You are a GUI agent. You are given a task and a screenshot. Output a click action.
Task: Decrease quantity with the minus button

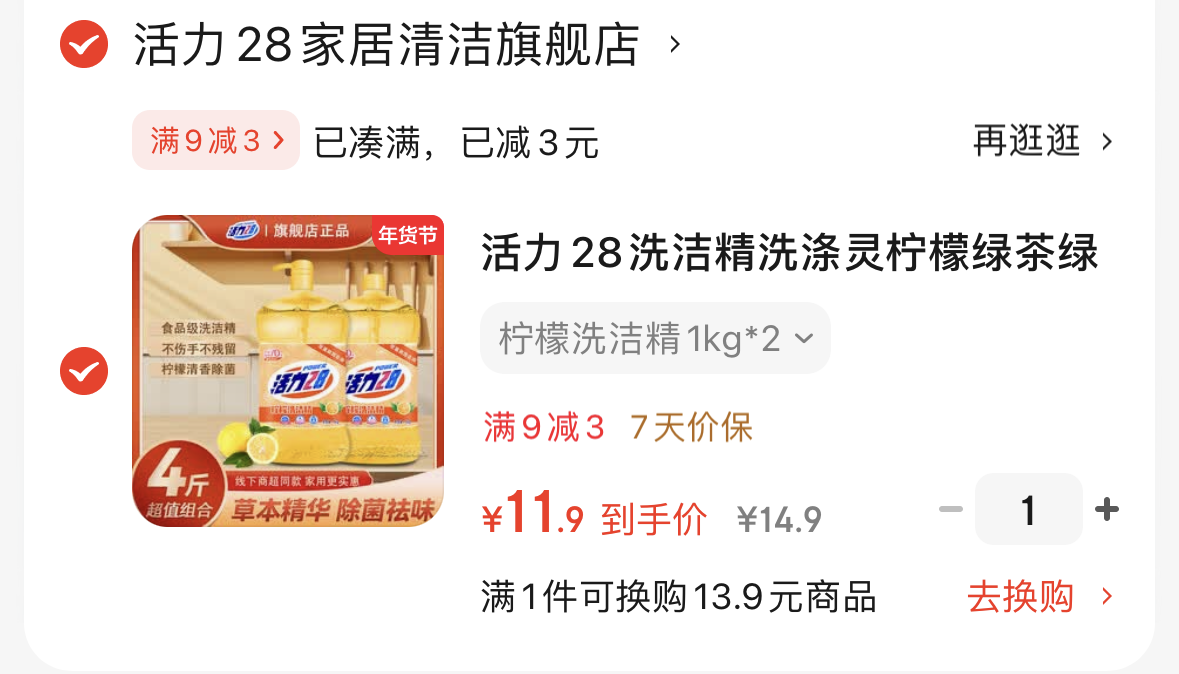coord(950,510)
